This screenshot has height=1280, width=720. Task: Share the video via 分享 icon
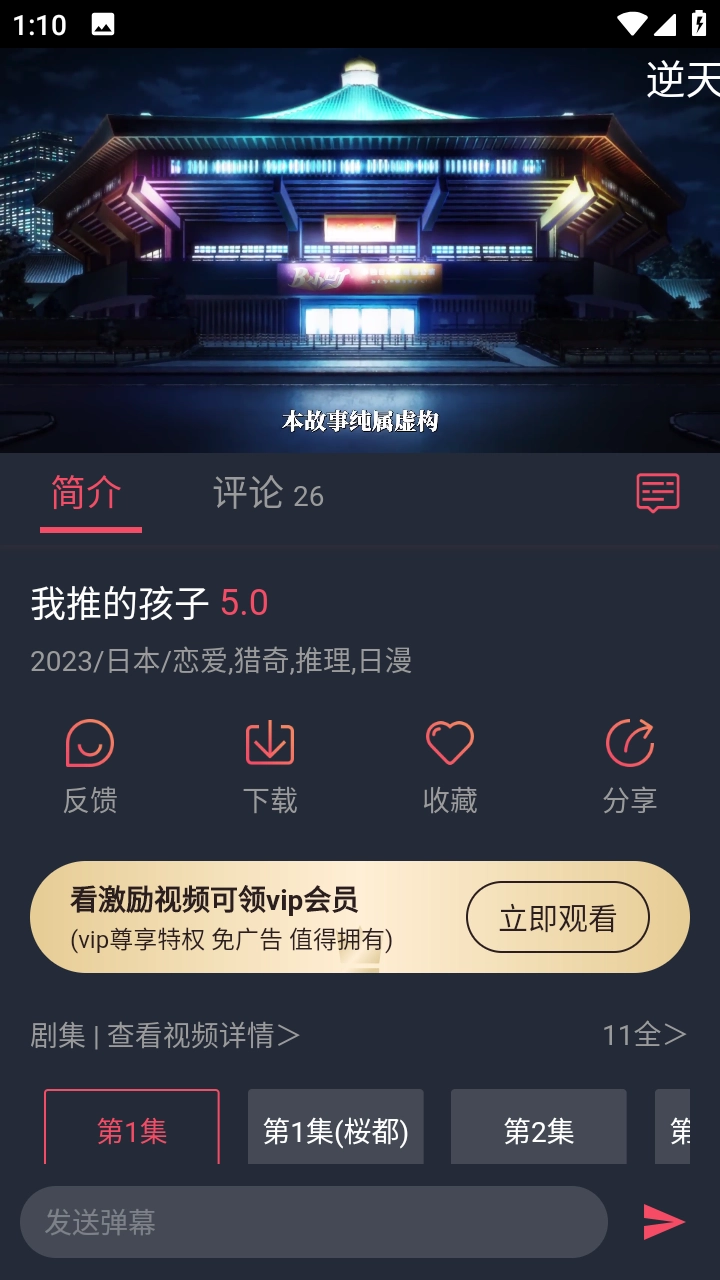(629, 743)
